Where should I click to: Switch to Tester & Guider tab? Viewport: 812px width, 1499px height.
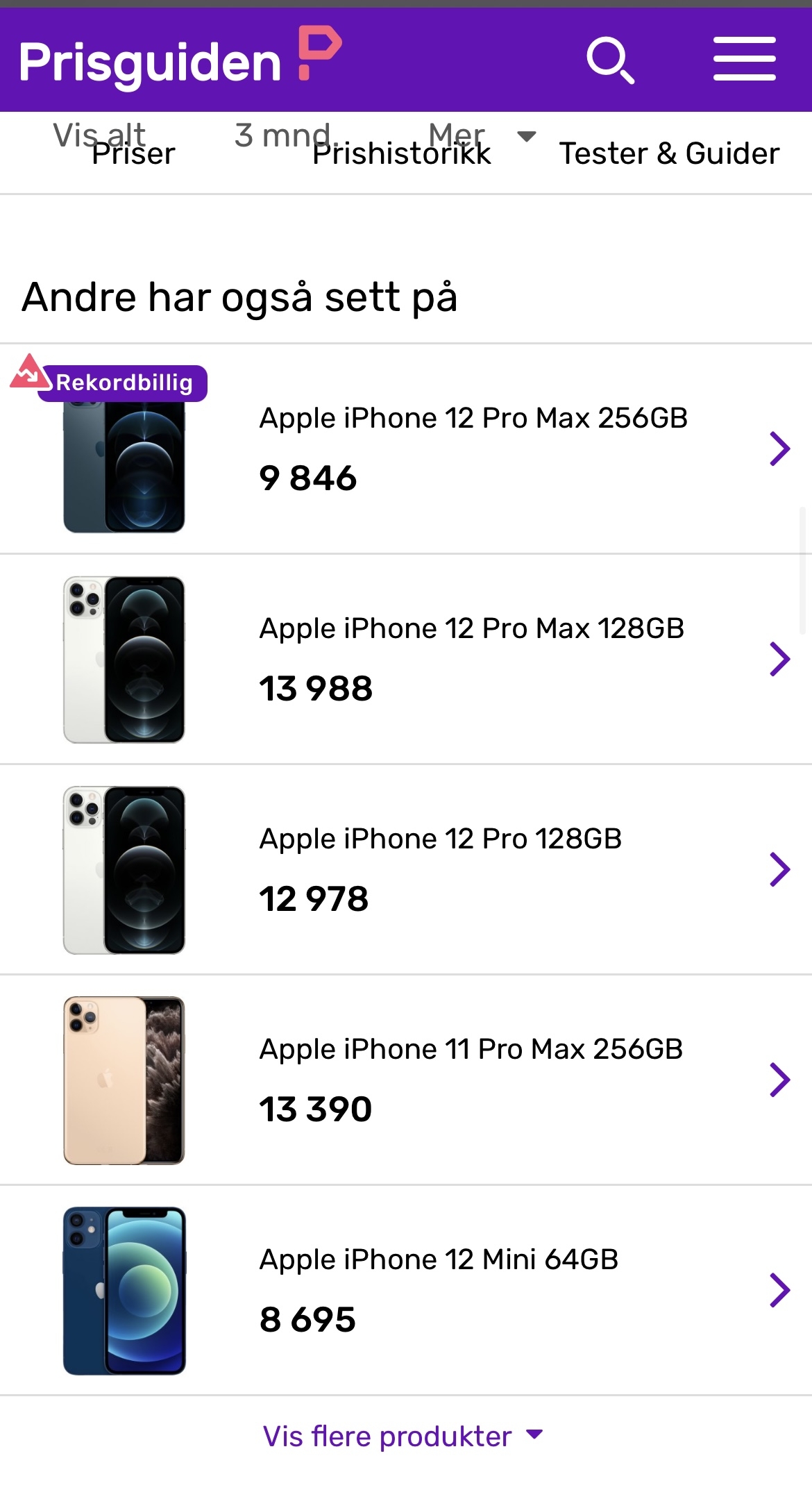[x=670, y=153]
